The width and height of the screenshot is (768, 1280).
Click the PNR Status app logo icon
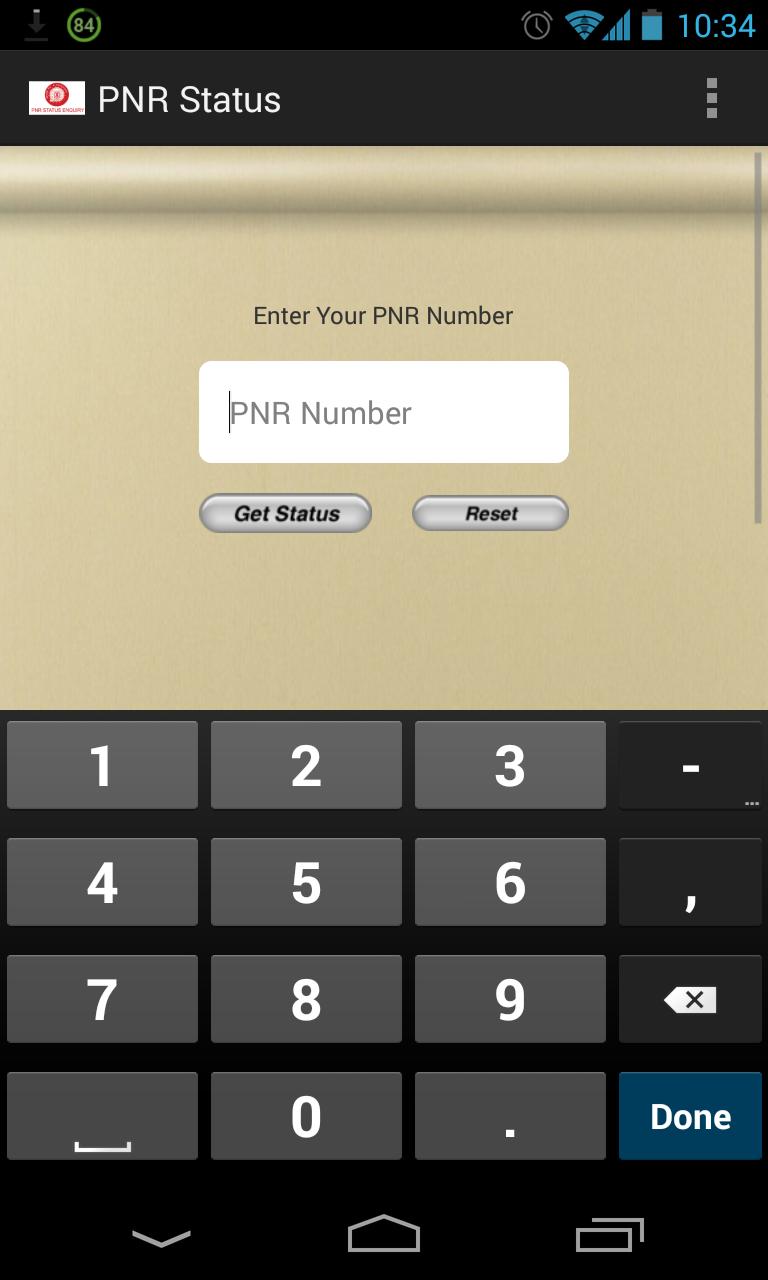coord(56,97)
